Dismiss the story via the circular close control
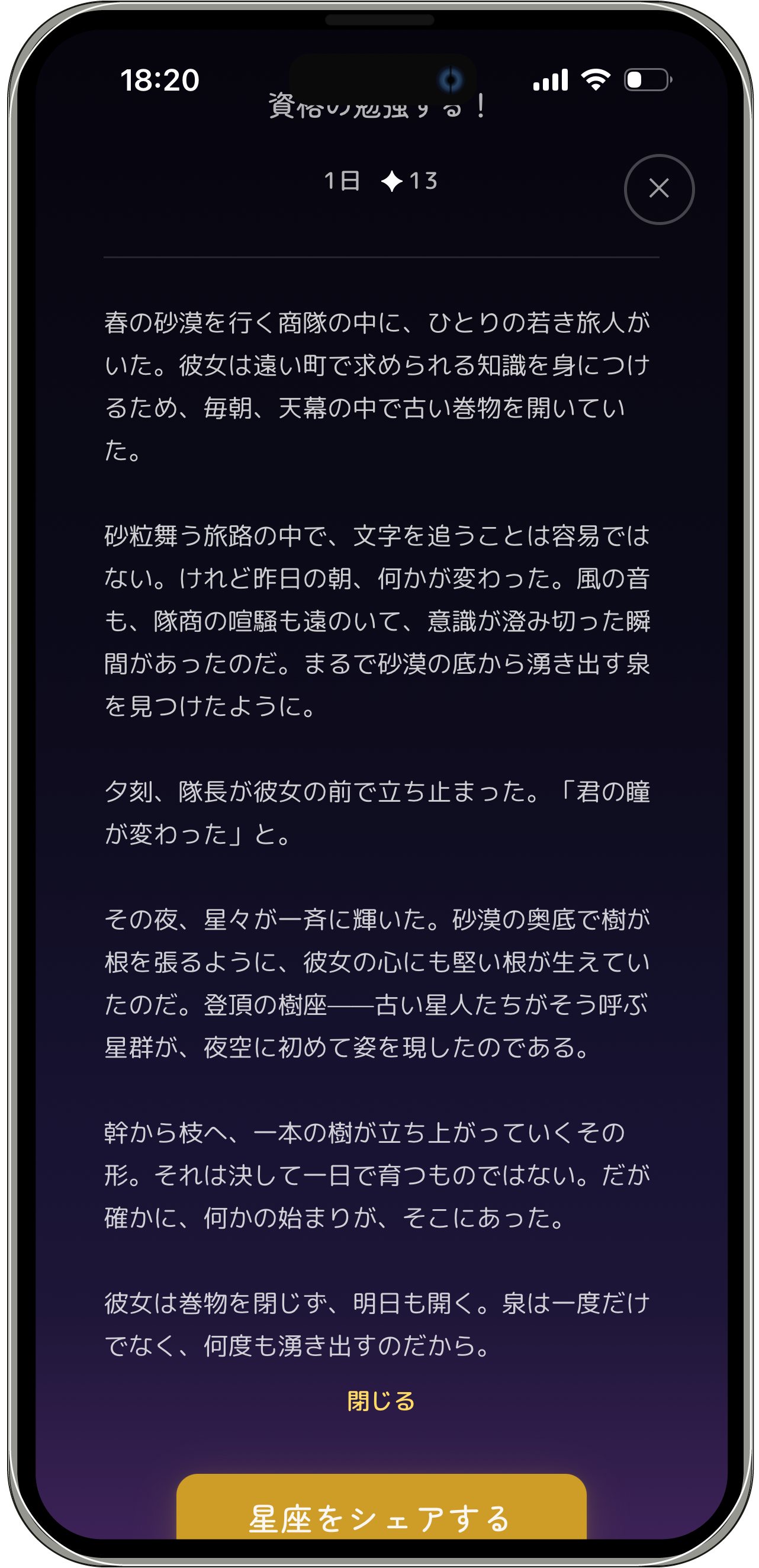Image resolution: width=759 pixels, height=1568 pixels. click(658, 189)
